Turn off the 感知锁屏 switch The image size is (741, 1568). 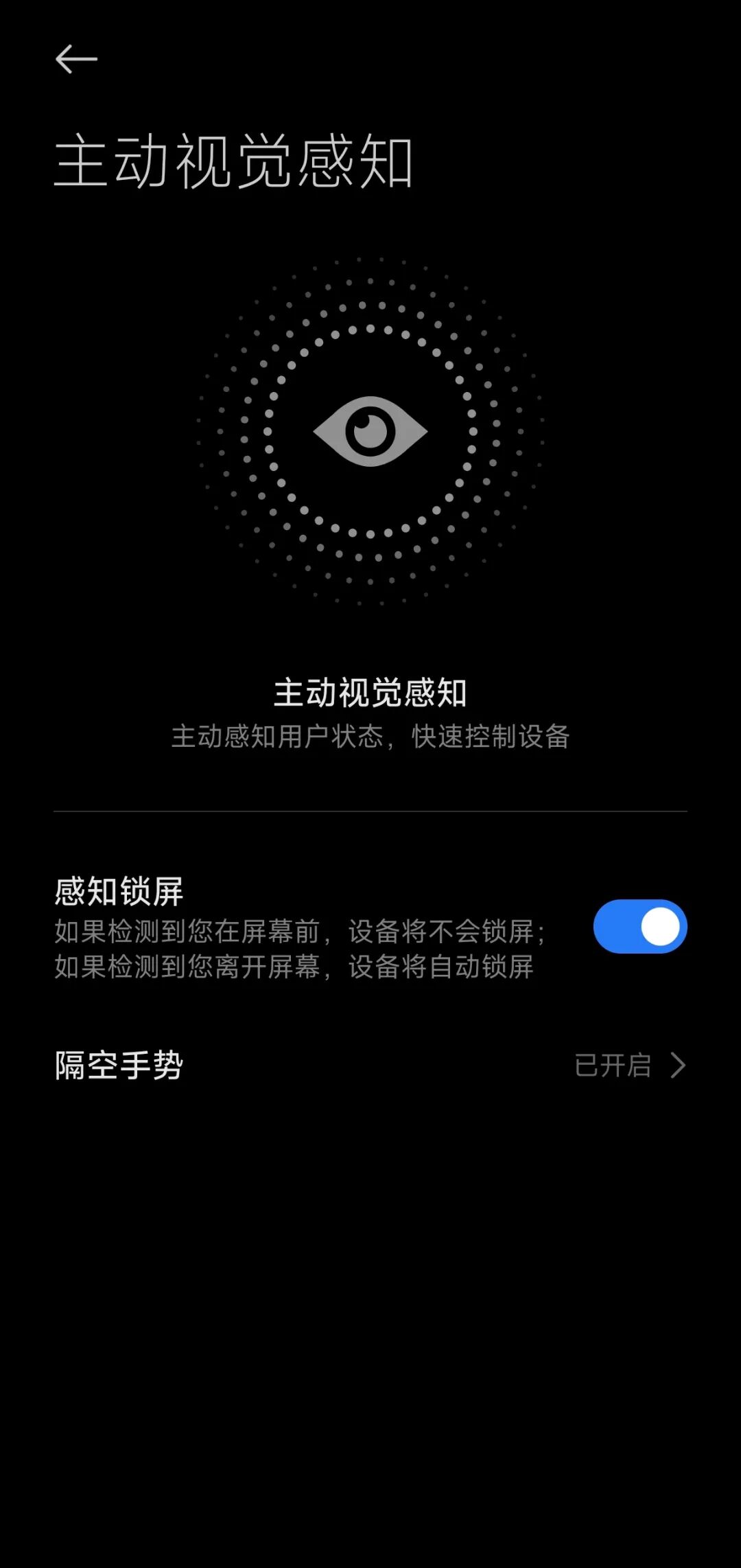pos(639,926)
